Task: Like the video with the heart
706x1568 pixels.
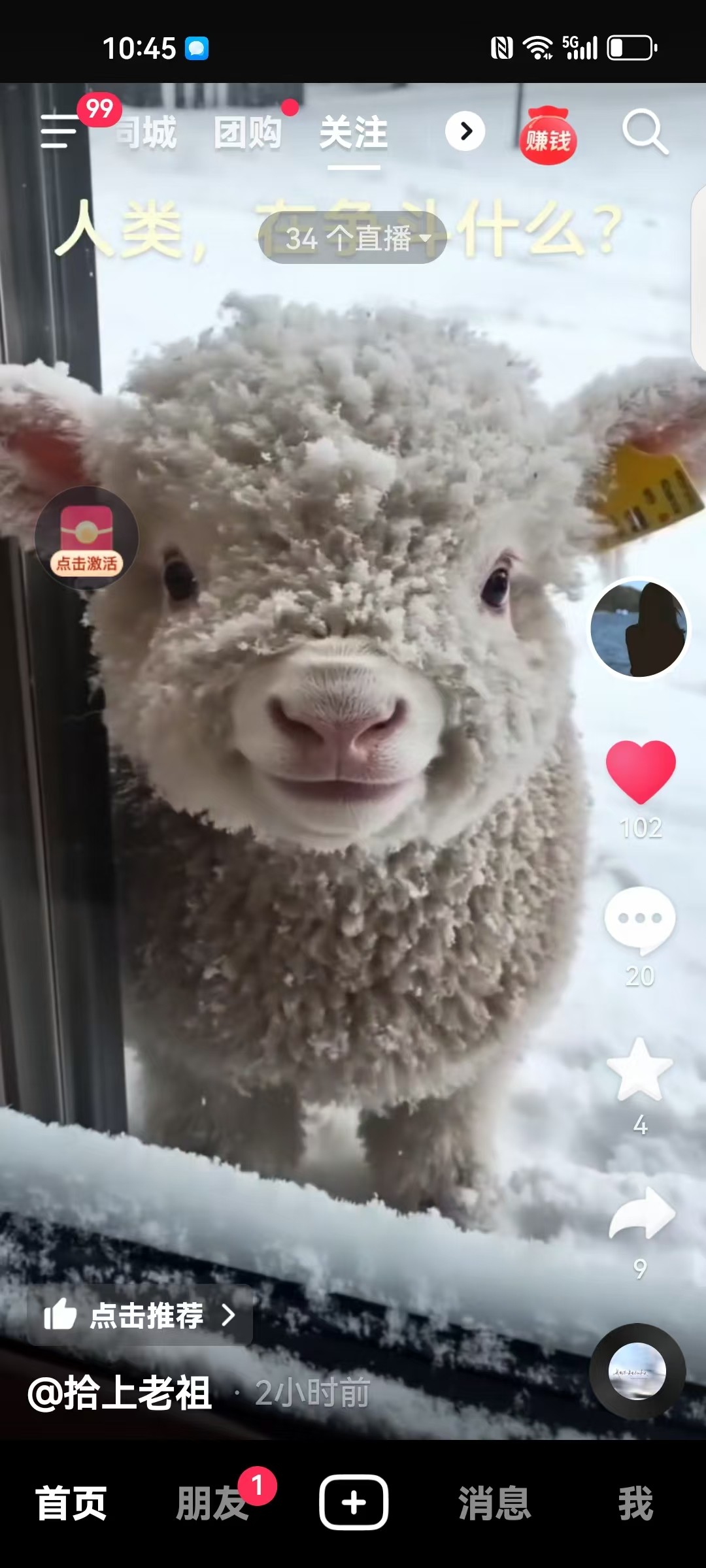Action: pyautogui.click(x=641, y=772)
